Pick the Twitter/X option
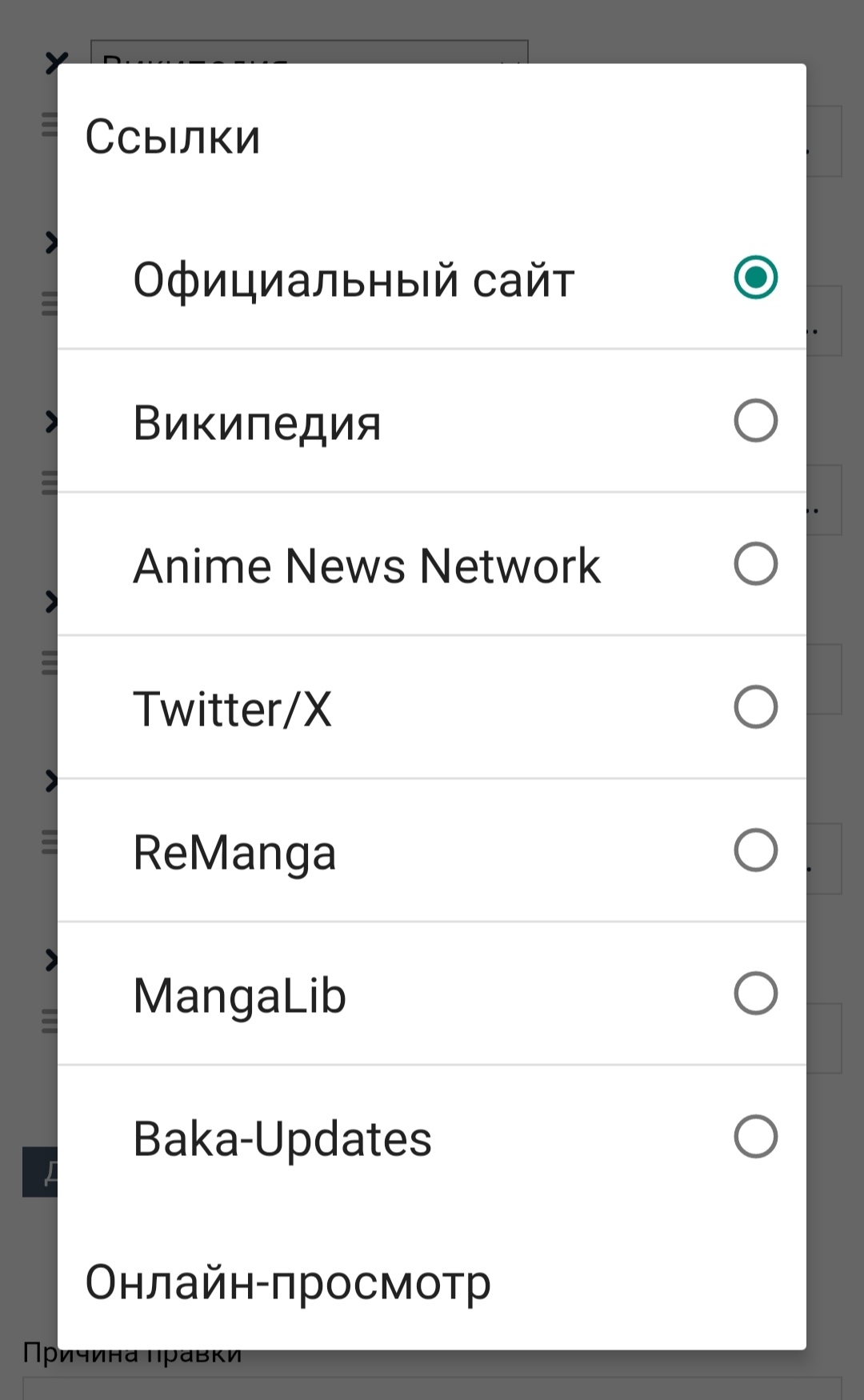The height and width of the screenshot is (1400, 864). point(432,708)
